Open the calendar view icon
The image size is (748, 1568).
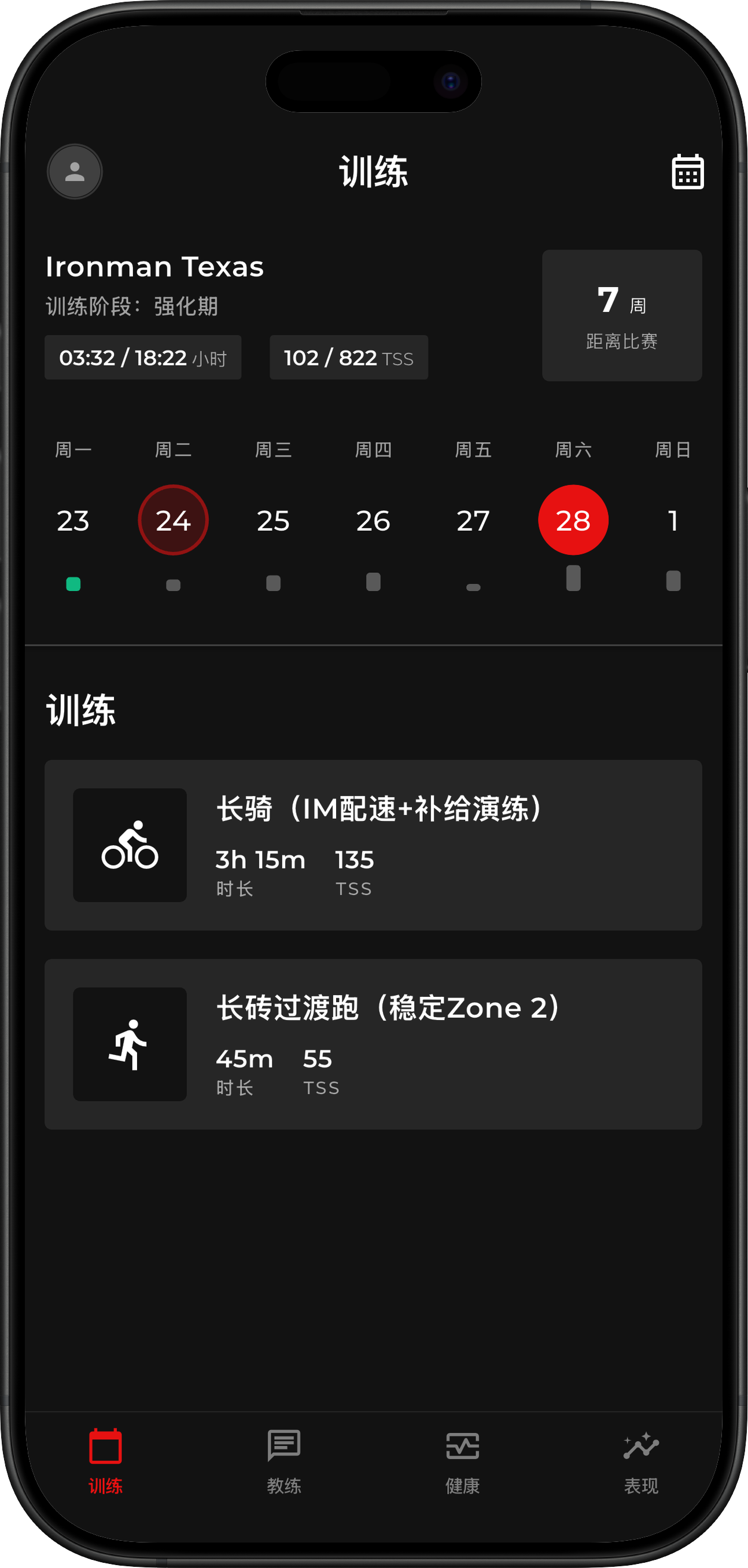tap(687, 172)
